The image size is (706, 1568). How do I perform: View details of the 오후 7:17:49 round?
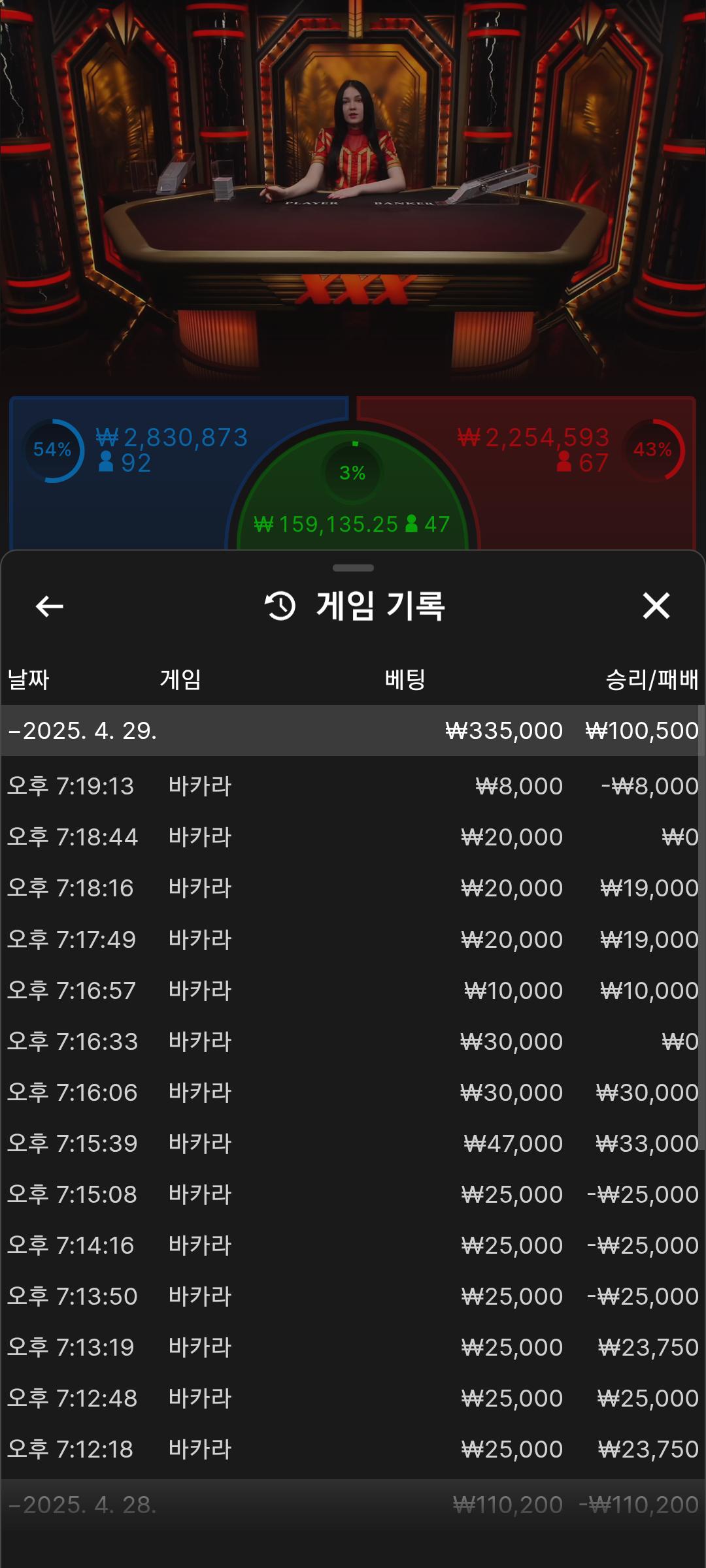click(353, 939)
